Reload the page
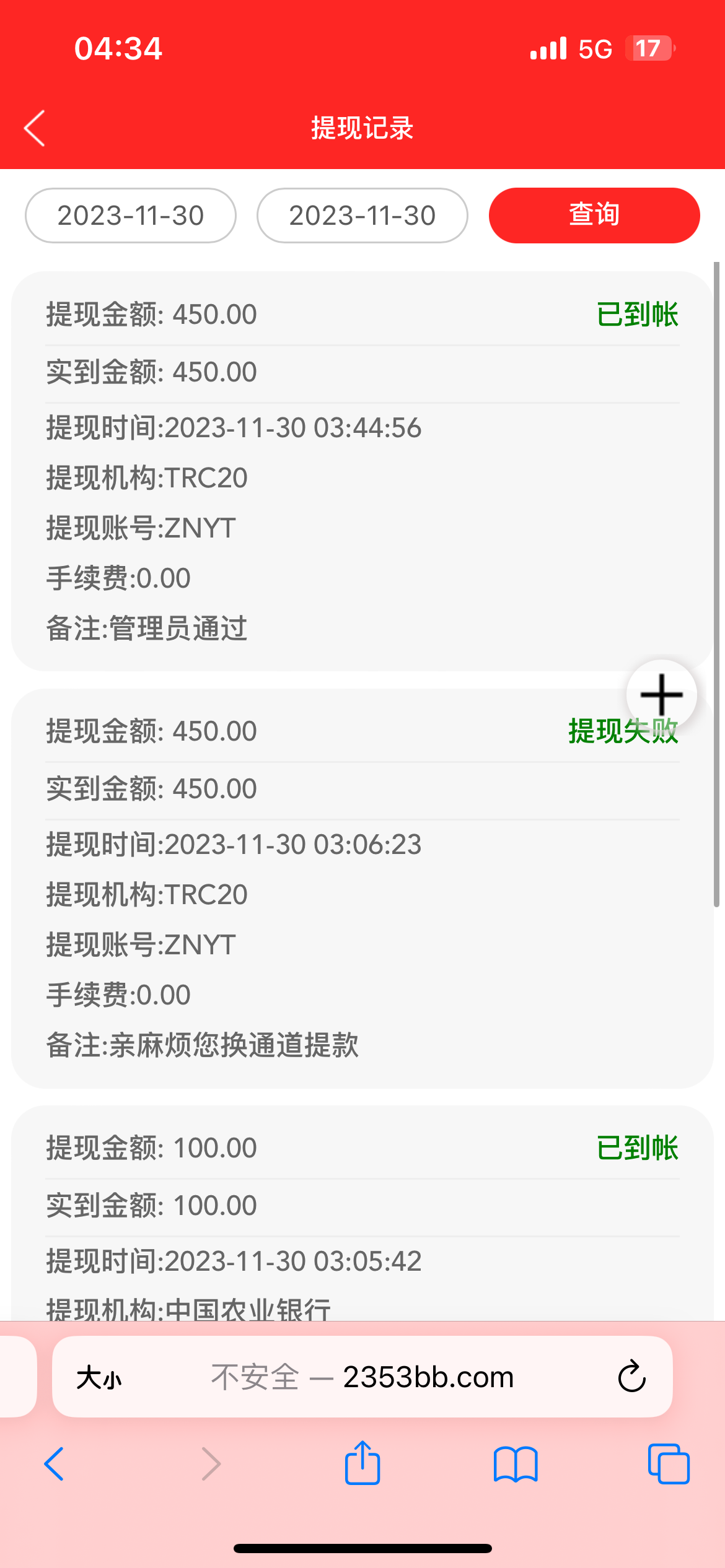The image size is (725, 1568). (632, 1377)
